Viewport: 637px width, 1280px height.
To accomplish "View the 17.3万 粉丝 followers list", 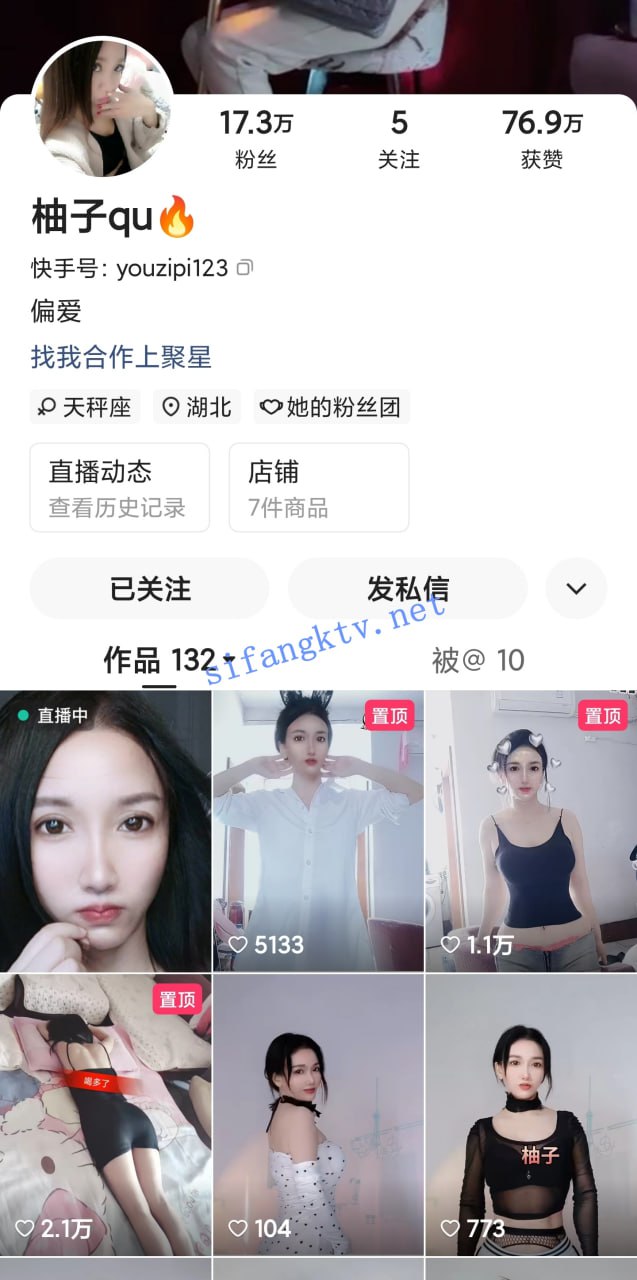I will point(256,138).
